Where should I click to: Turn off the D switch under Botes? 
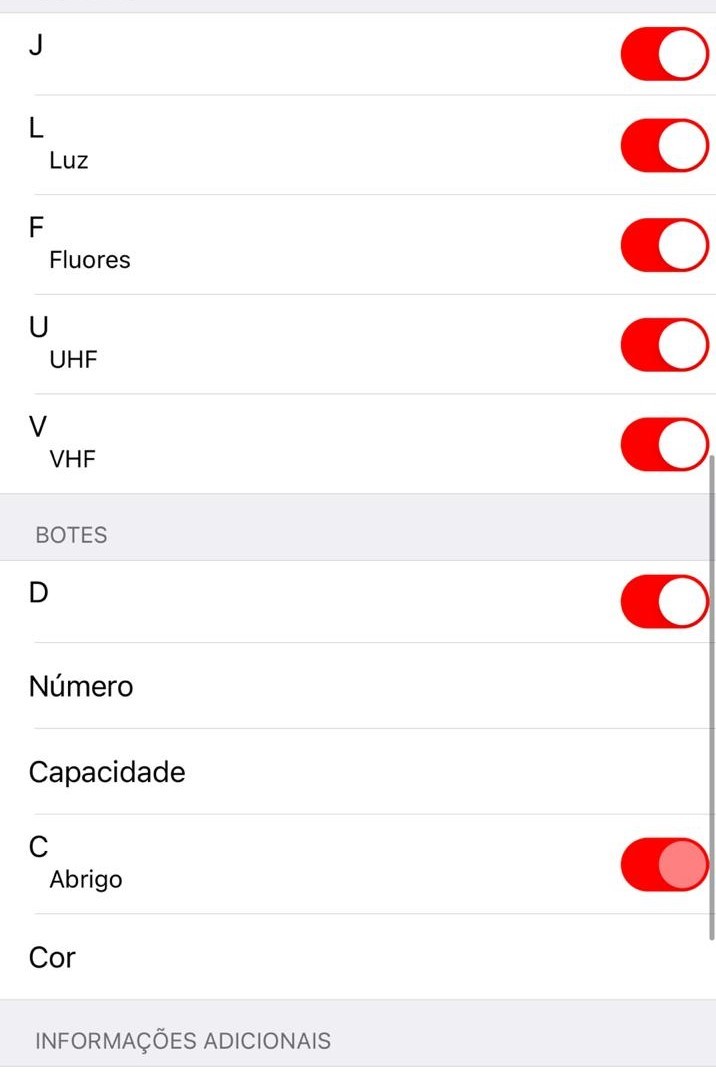coord(664,601)
